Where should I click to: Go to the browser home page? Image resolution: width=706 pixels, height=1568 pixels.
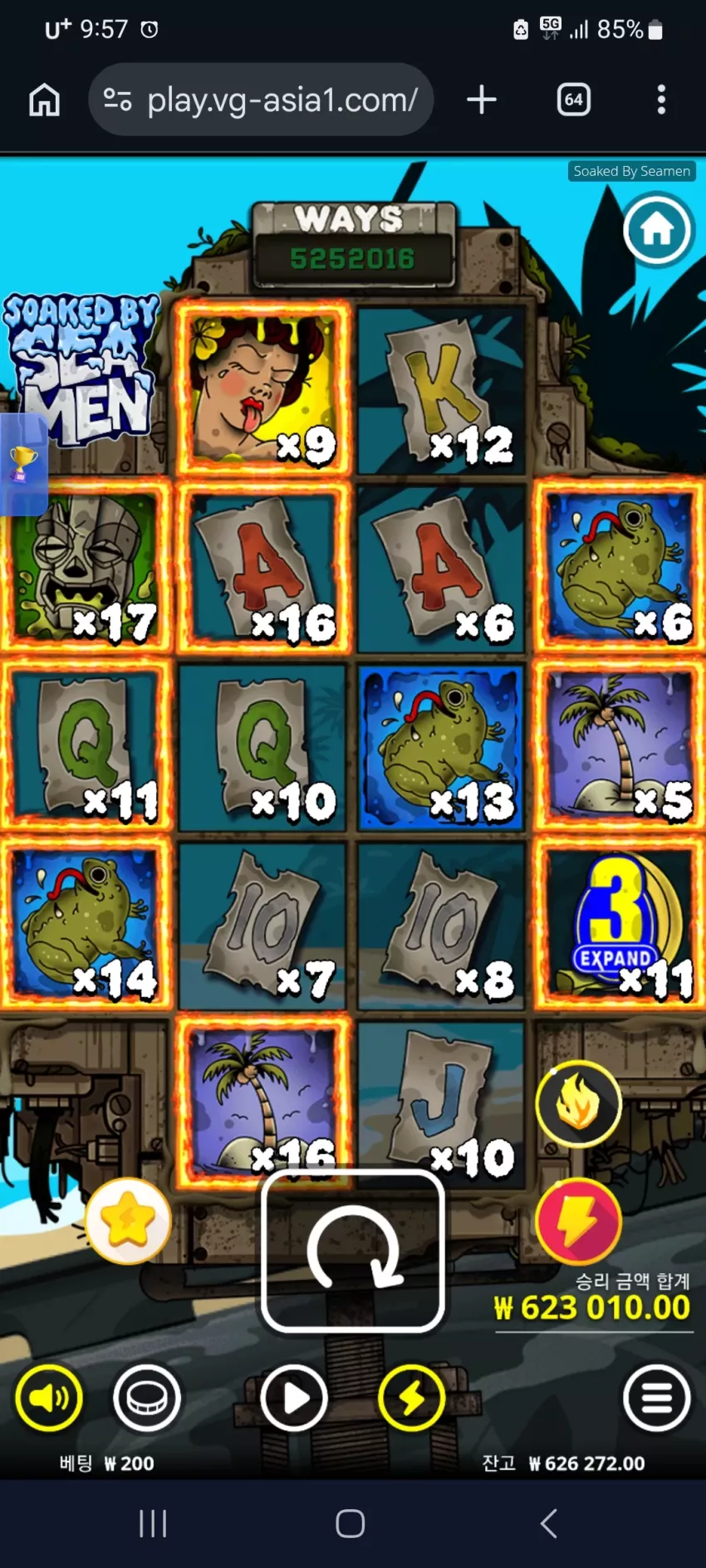point(45,100)
